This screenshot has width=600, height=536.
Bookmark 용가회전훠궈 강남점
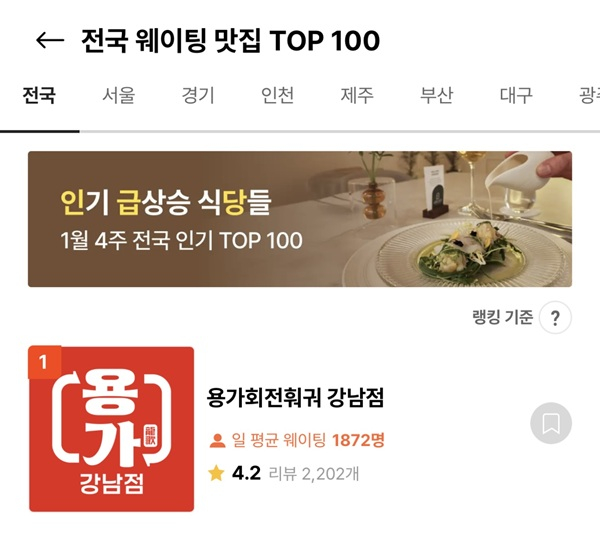(x=550, y=424)
